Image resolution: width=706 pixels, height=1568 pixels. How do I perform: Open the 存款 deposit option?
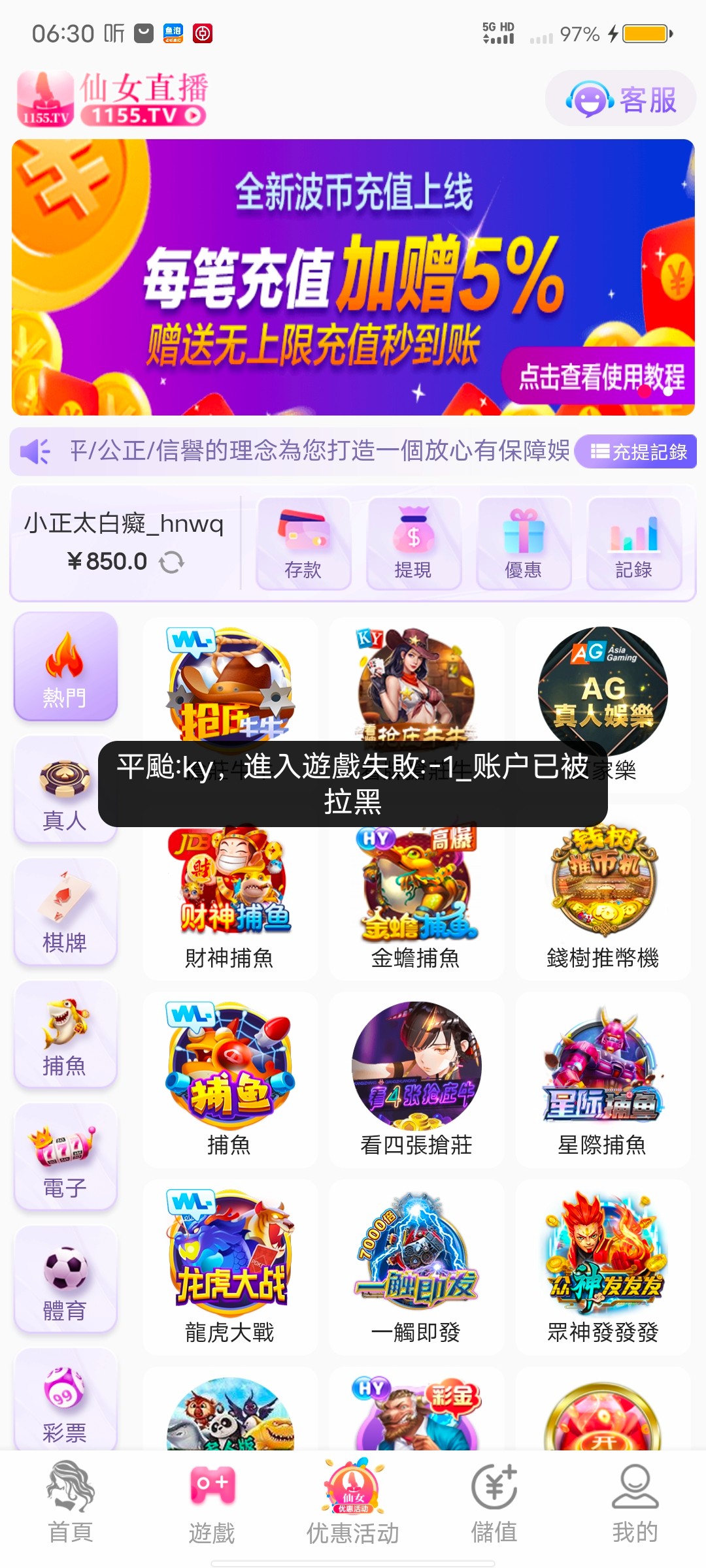303,544
